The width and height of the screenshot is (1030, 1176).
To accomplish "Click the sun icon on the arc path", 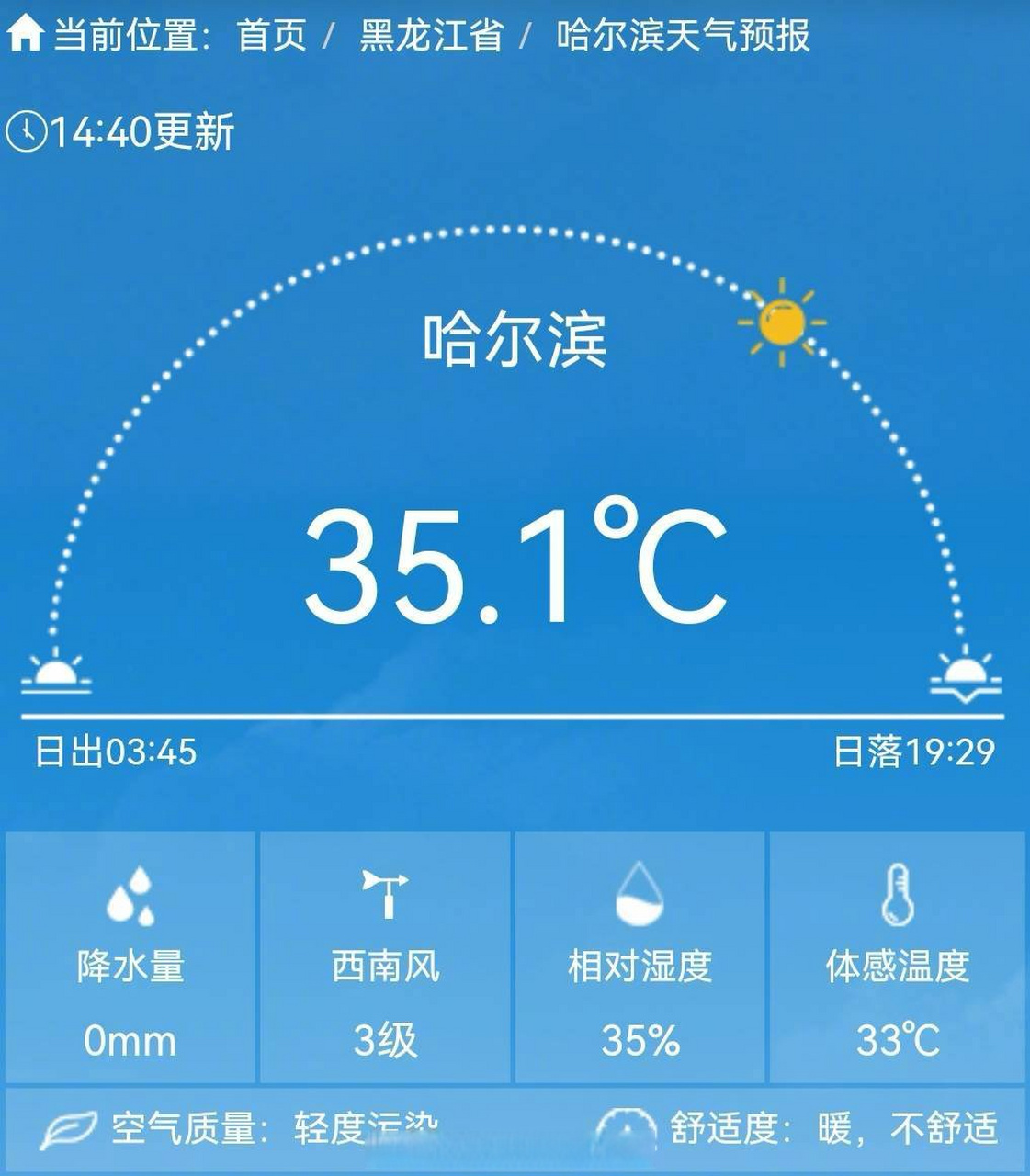I will click(782, 323).
